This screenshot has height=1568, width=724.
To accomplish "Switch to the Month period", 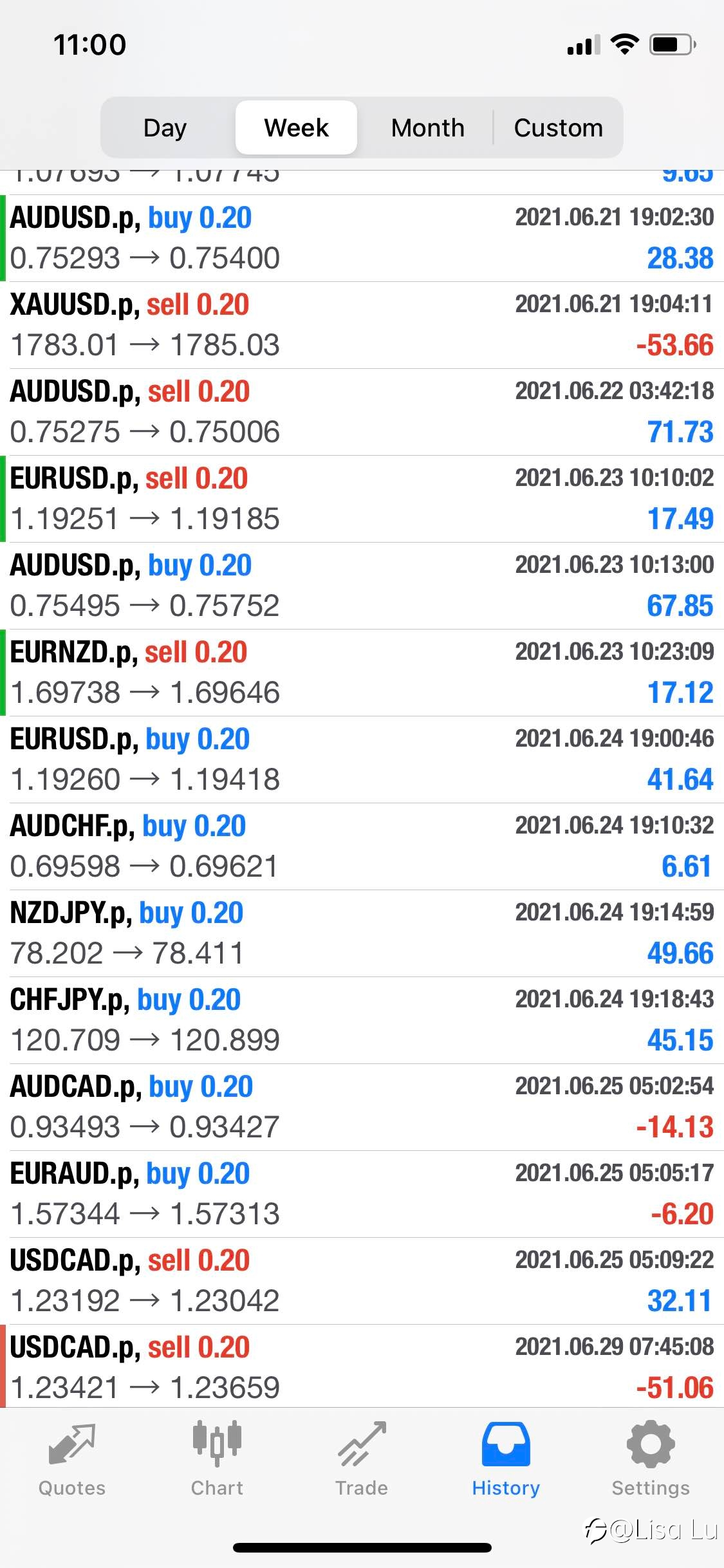I will click(x=427, y=127).
